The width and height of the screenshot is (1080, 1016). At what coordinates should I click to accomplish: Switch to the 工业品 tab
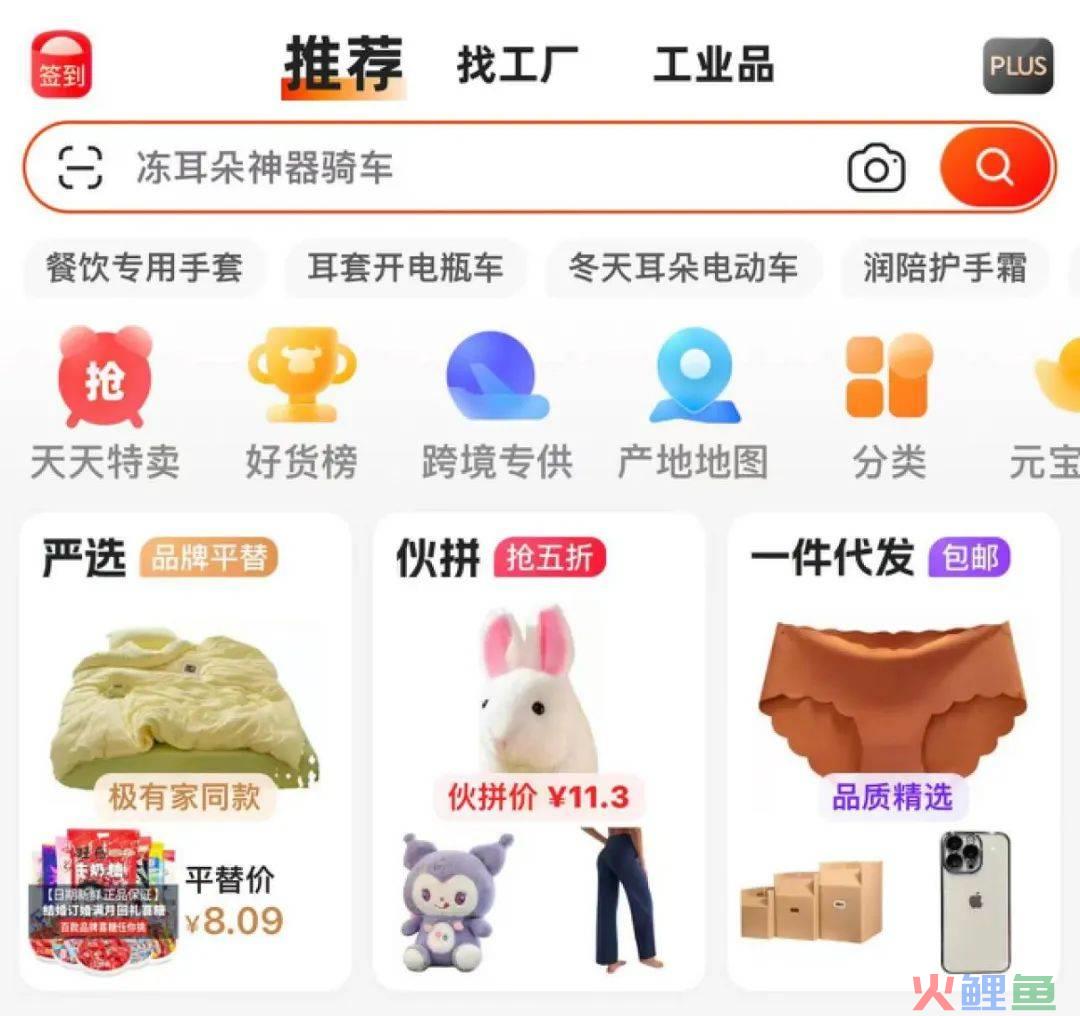click(713, 66)
